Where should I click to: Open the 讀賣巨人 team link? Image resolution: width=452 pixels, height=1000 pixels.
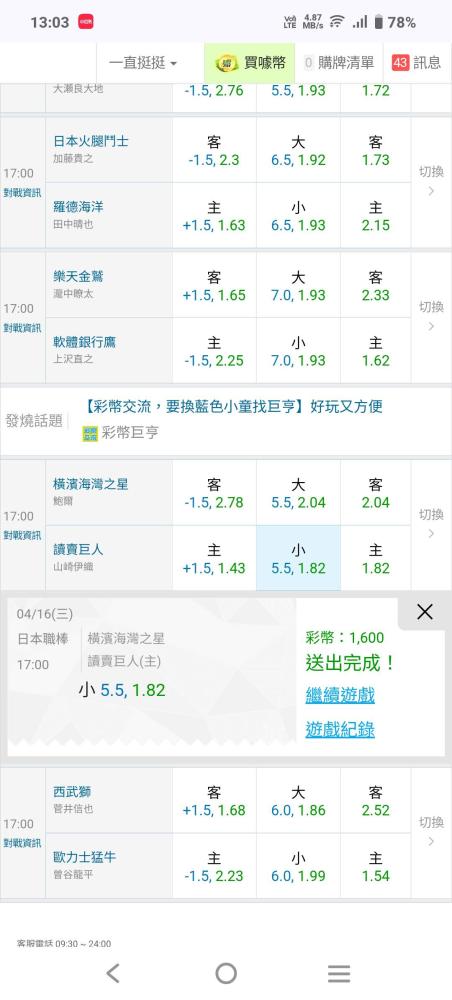coord(78,549)
